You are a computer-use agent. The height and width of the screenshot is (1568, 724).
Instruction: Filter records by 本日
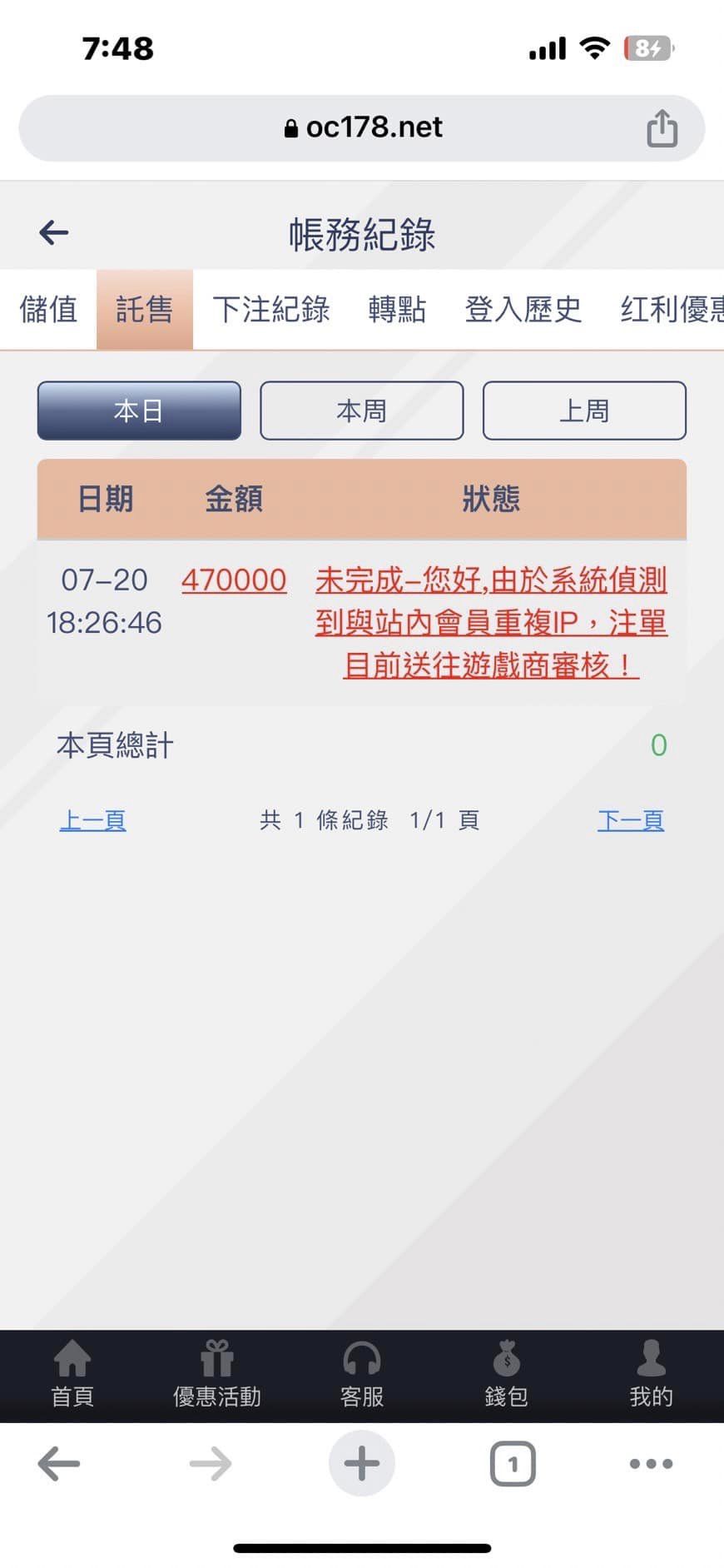point(139,411)
